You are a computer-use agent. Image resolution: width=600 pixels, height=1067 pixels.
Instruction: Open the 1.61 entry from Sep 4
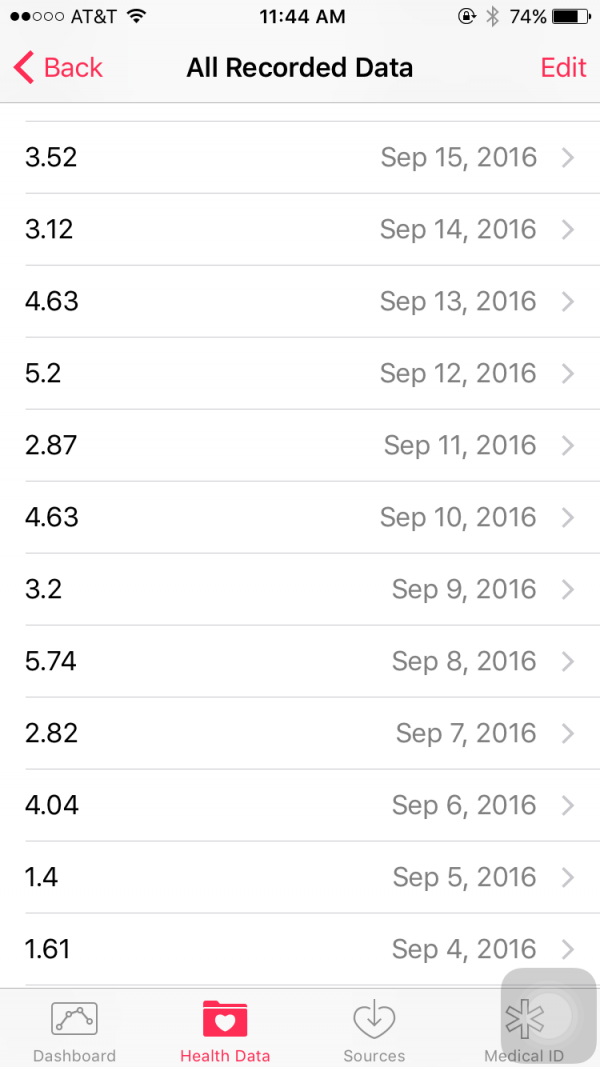[x=300, y=950]
